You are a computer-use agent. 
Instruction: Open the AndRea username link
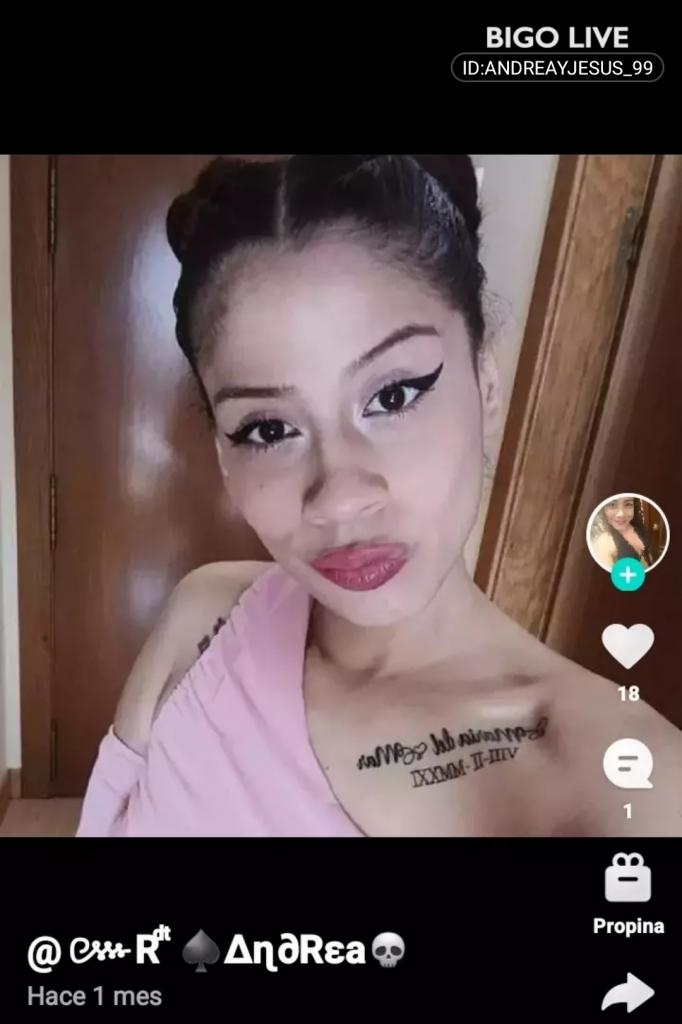[x=215, y=950]
